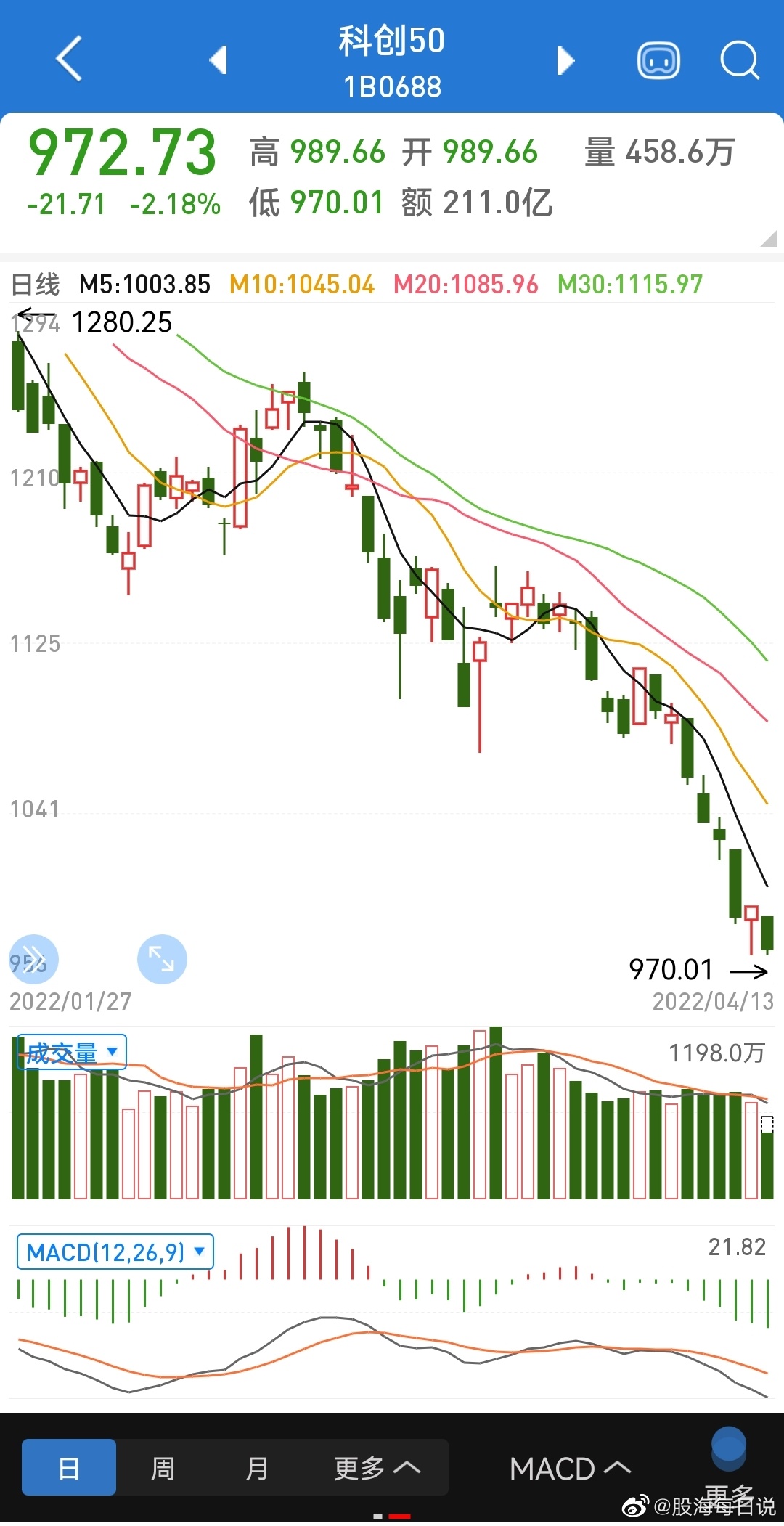Switch to the 月 monthly chart
This screenshot has width=784, height=1526.
pyautogui.click(x=256, y=1468)
